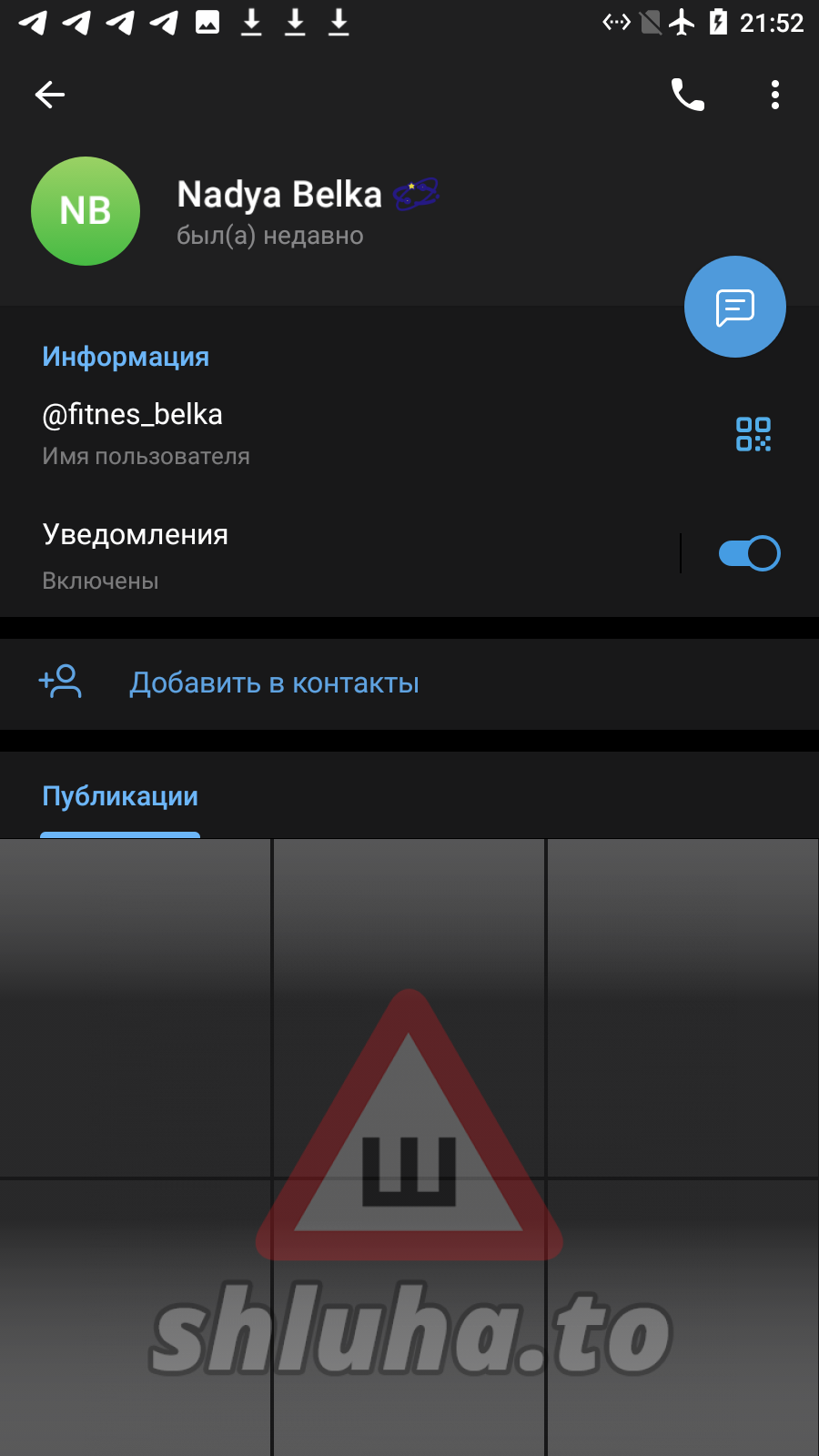Start a chat with the message button
This screenshot has height=1456, width=819.
(734, 307)
